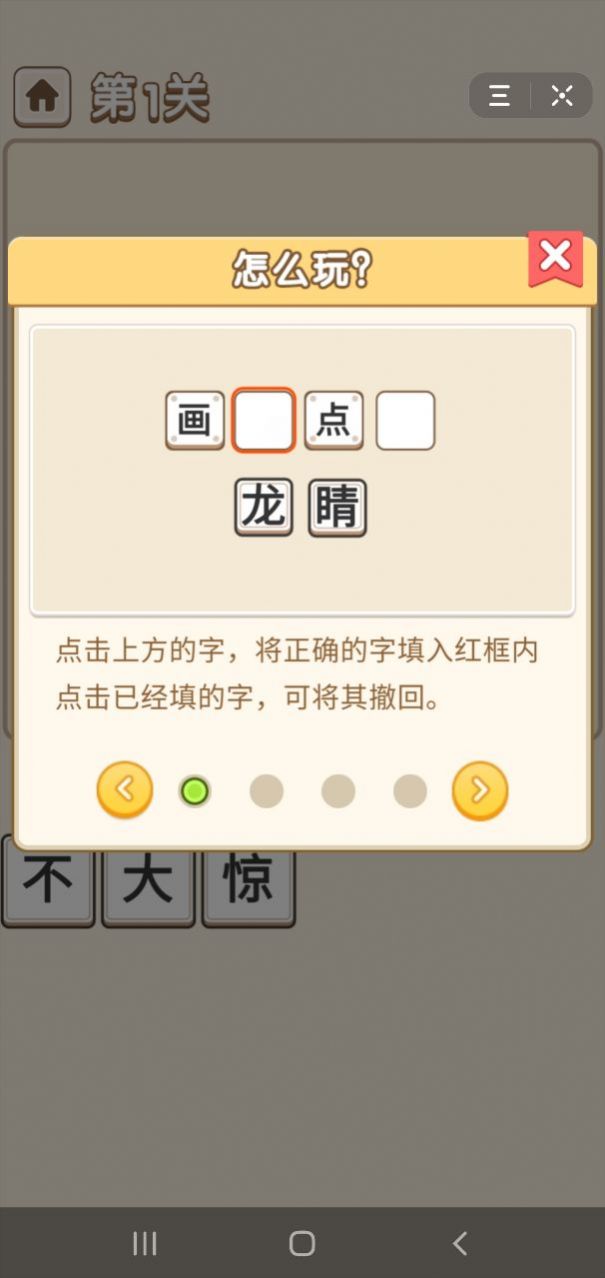Close the how-to-play dialog
The height and width of the screenshot is (1278, 605).
[555, 259]
